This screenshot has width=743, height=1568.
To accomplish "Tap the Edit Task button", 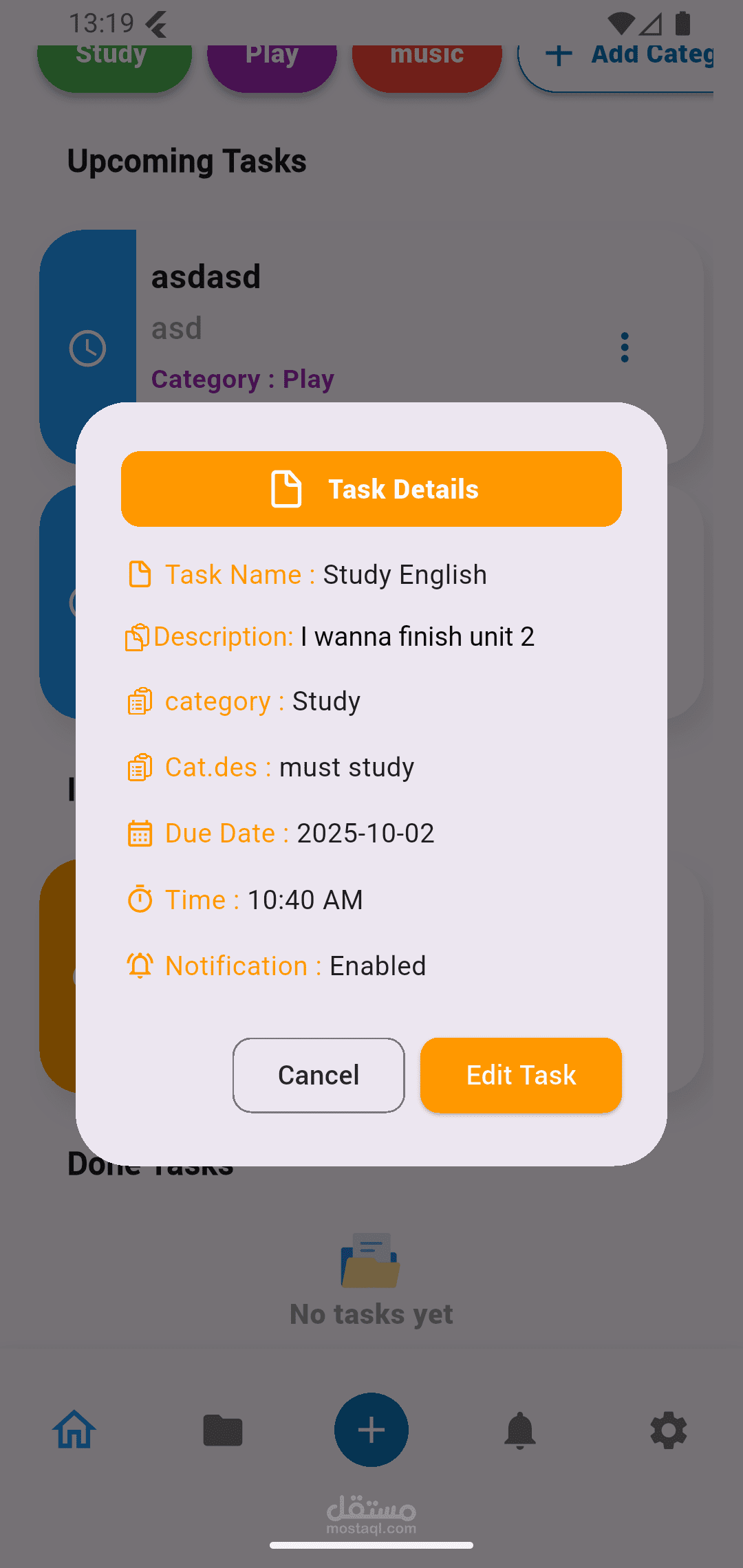I will (x=521, y=1075).
